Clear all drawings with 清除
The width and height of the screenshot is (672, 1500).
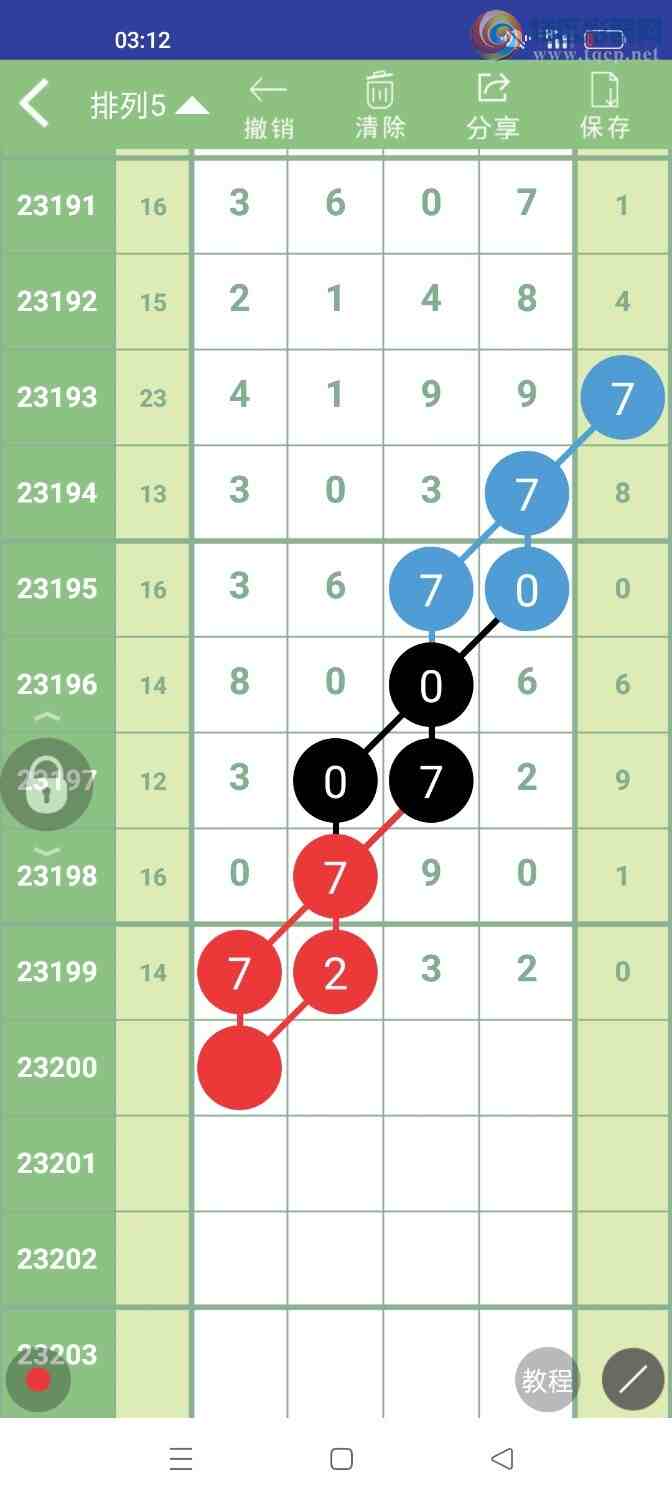[x=380, y=106]
